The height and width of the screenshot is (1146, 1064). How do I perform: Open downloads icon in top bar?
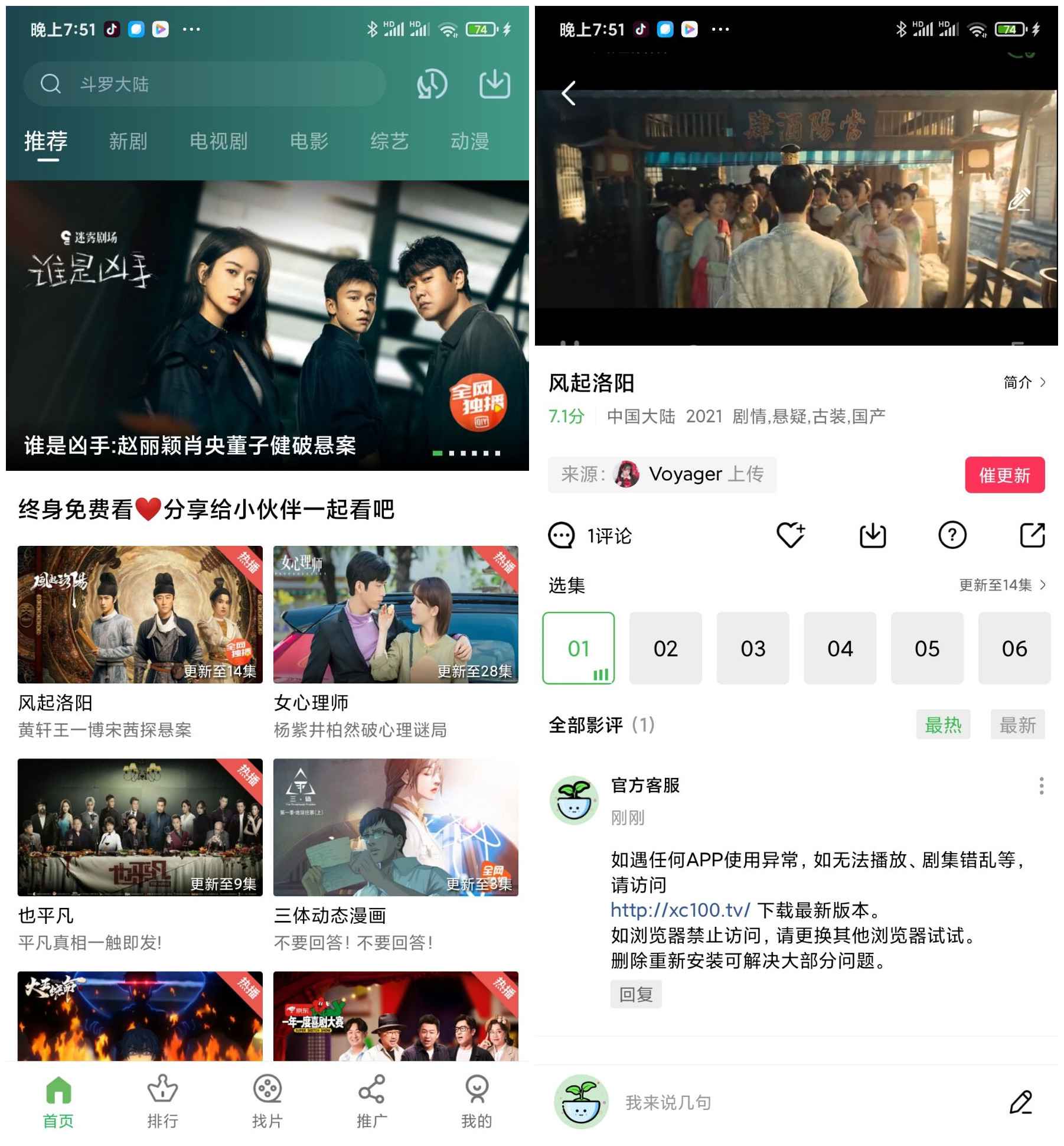pos(494,84)
